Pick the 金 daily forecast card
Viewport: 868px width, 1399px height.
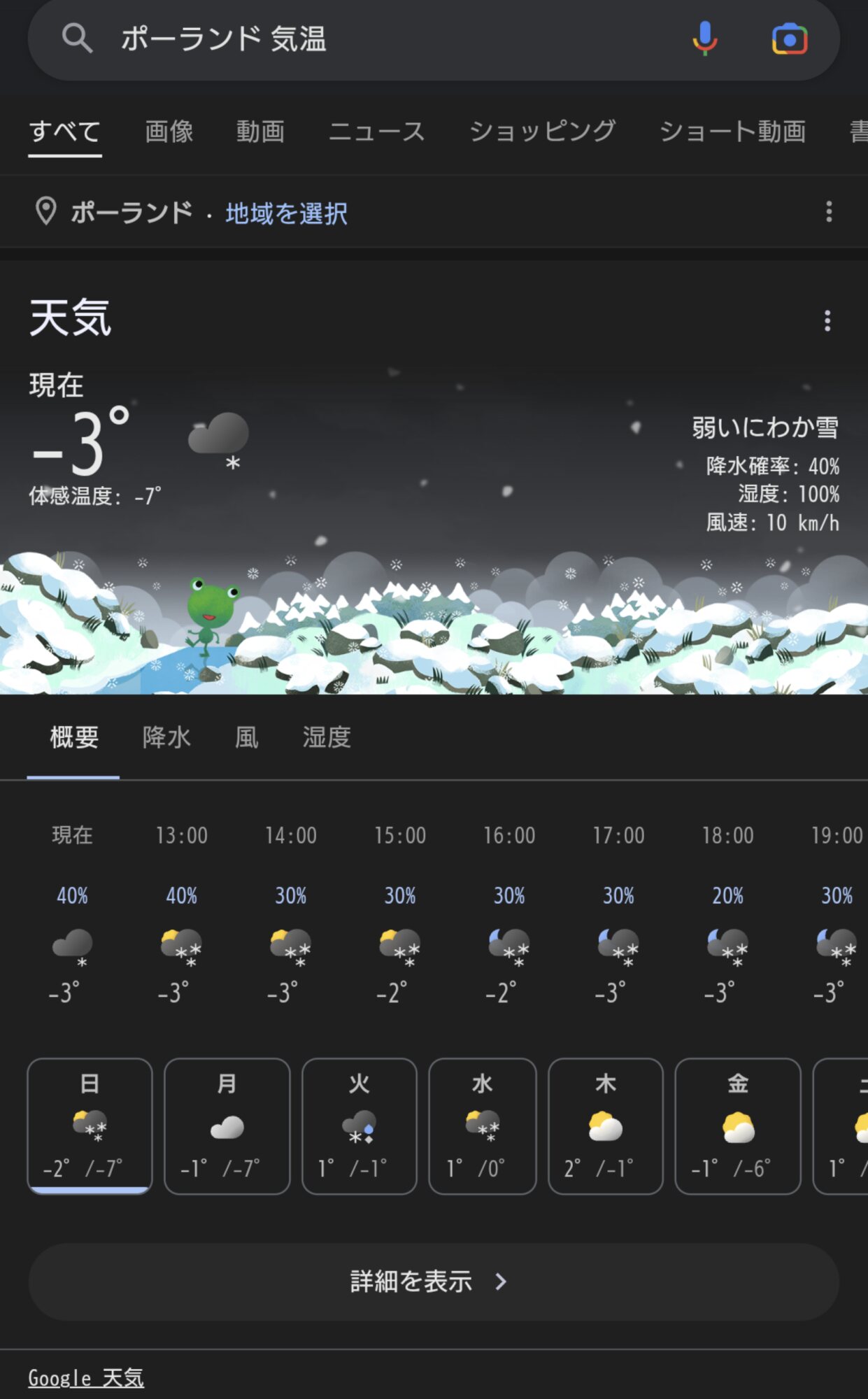point(737,1125)
